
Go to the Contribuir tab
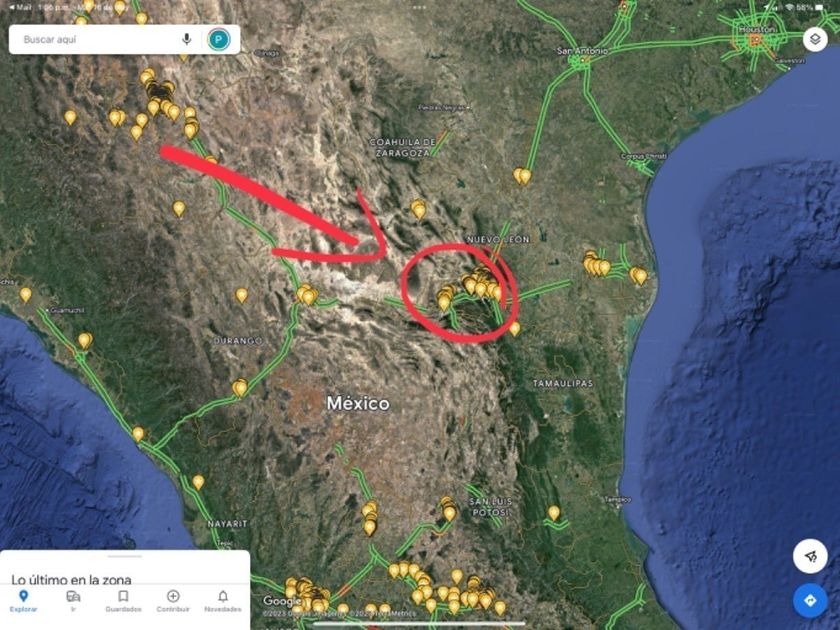coord(173,600)
